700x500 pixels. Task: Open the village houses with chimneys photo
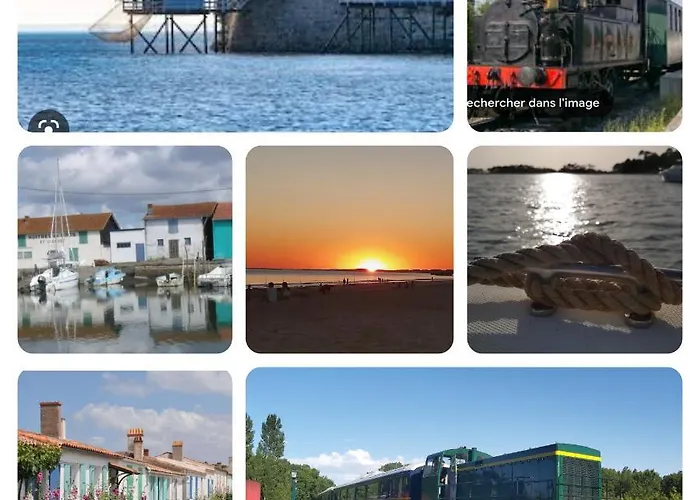[x=125, y=436]
